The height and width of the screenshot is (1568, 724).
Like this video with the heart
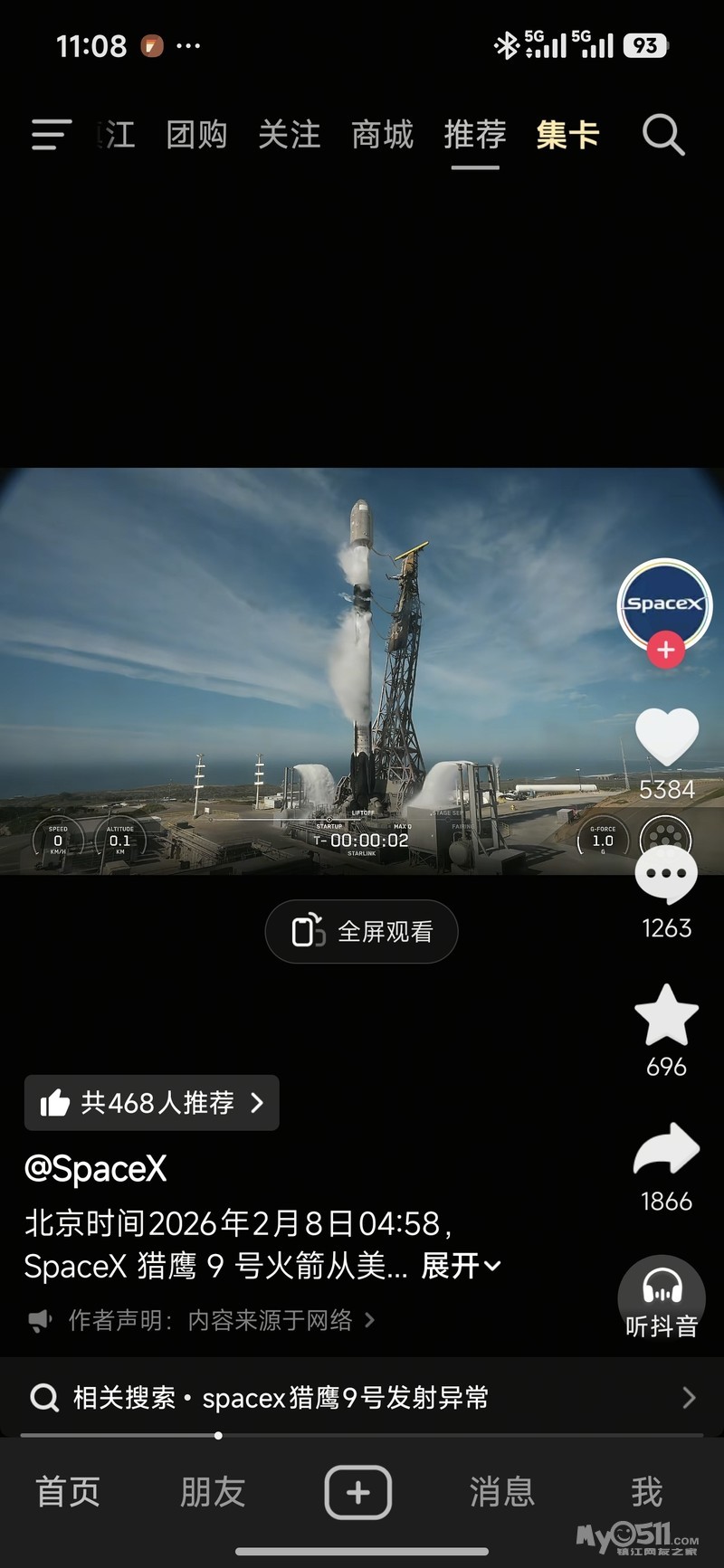(x=667, y=737)
